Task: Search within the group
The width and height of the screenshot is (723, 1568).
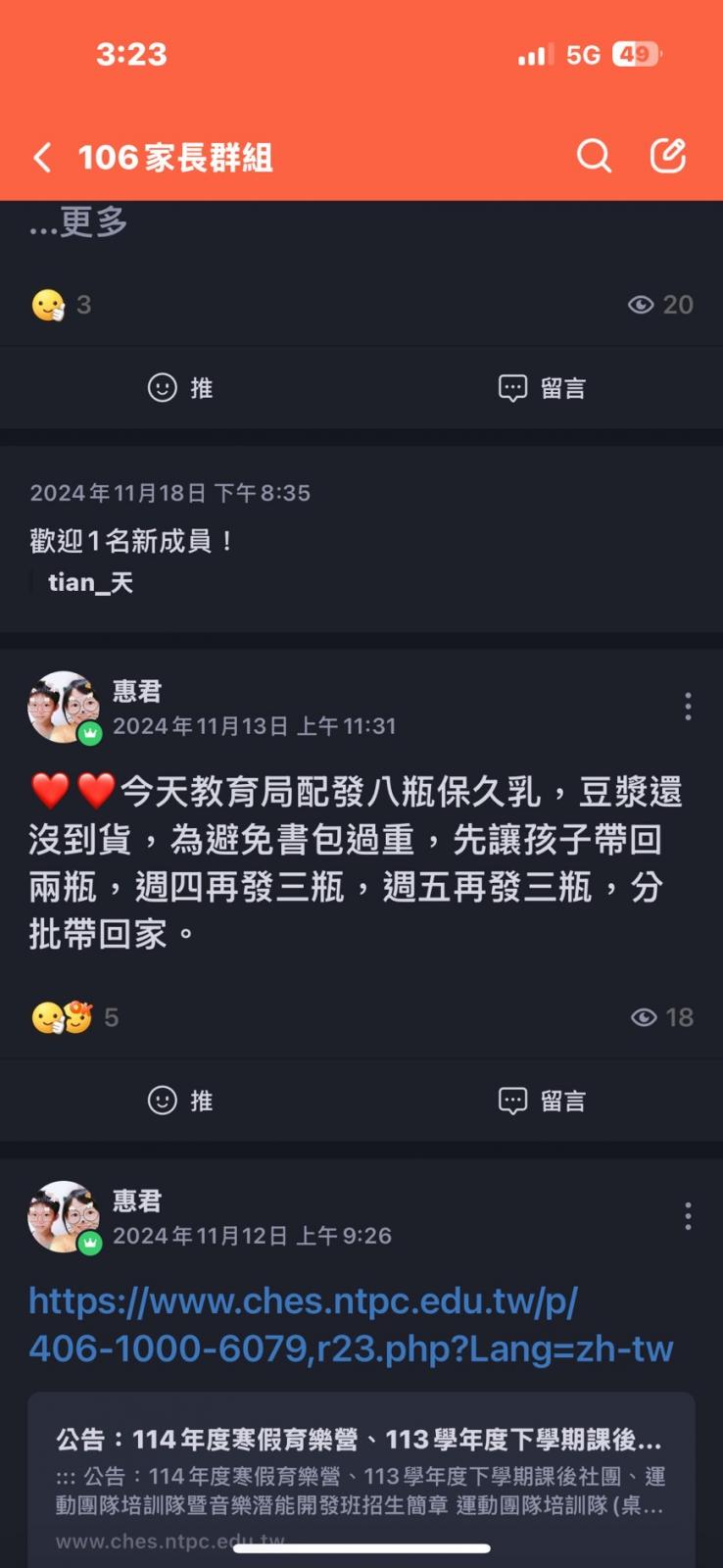Action: pos(594,156)
